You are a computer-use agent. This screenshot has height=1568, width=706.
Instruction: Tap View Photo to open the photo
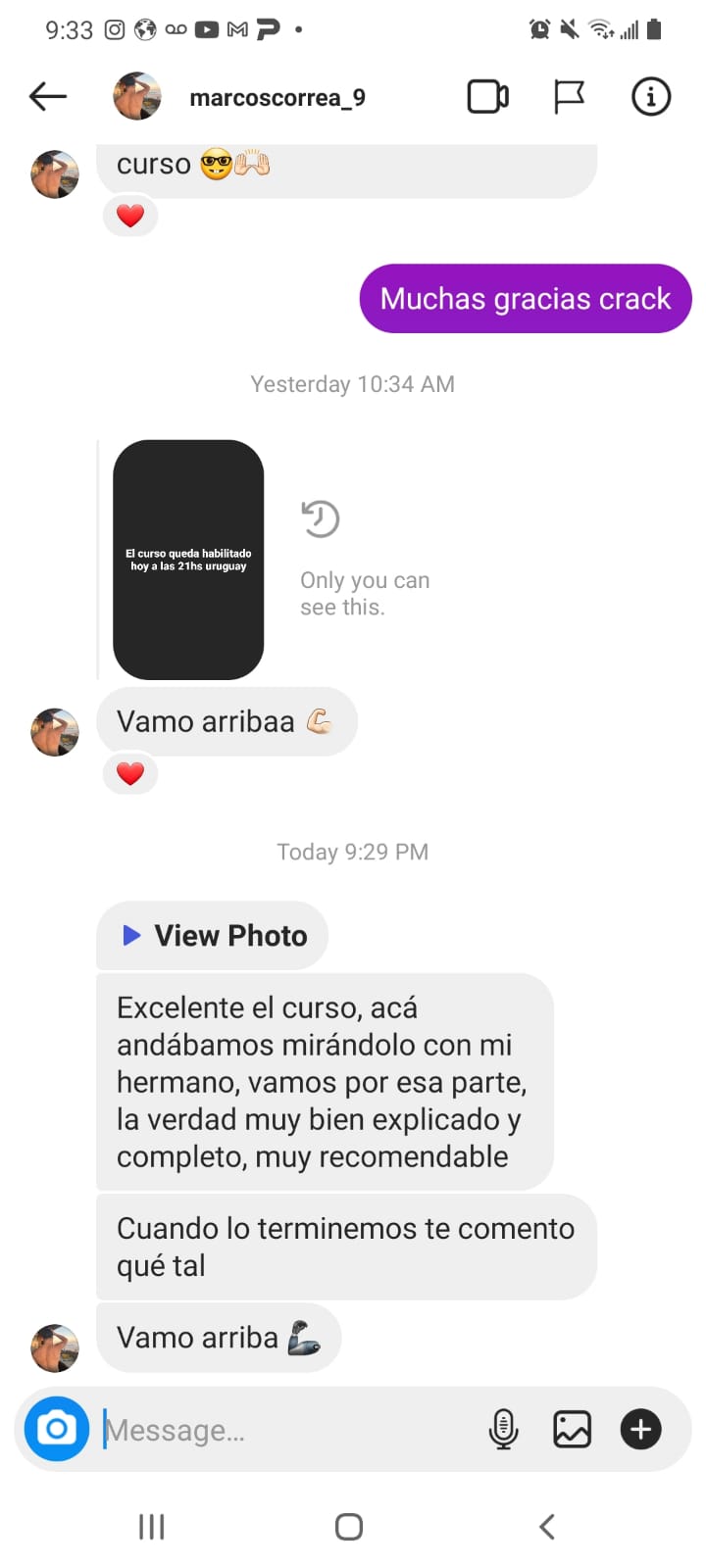(x=213, y=936)
